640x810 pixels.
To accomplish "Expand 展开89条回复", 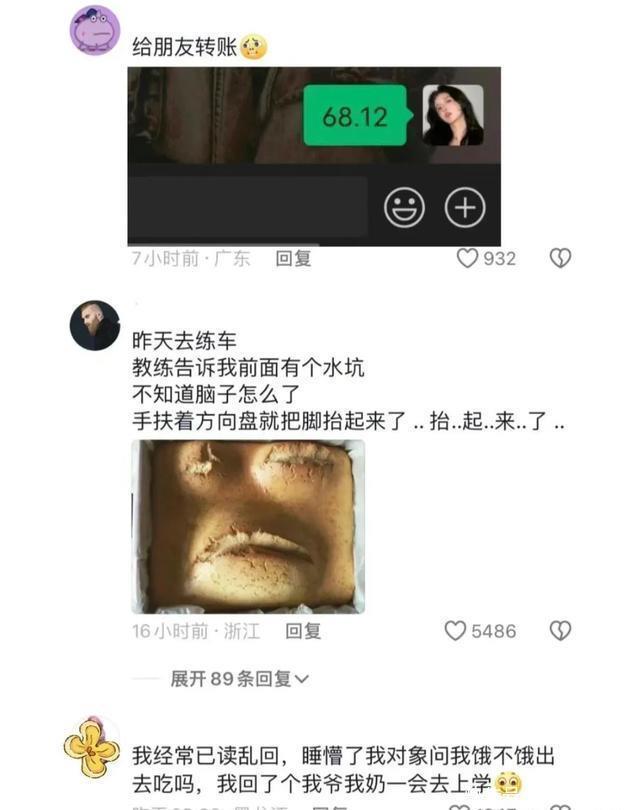I will pos(240,679).
